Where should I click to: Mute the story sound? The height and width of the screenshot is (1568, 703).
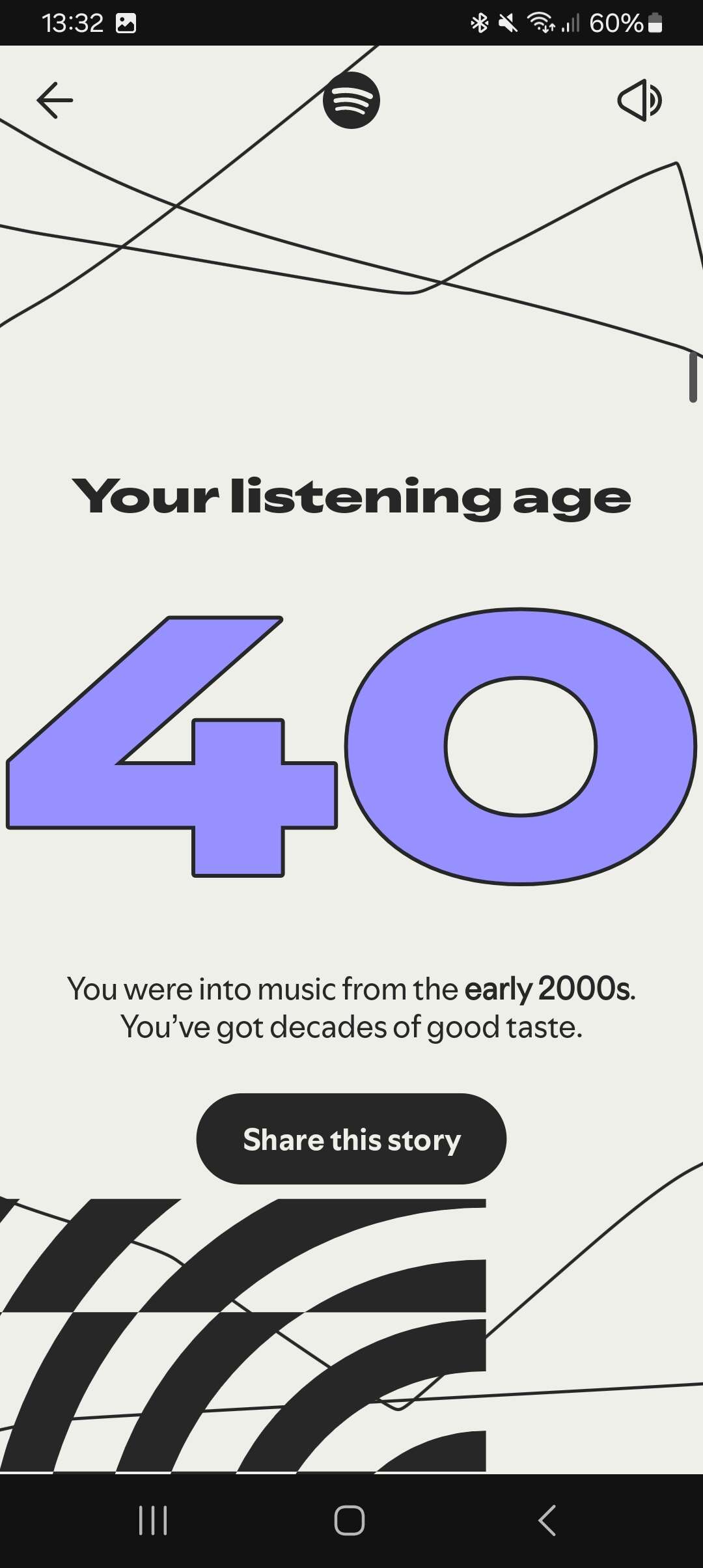pyautogui.click(x=639, y=100)
